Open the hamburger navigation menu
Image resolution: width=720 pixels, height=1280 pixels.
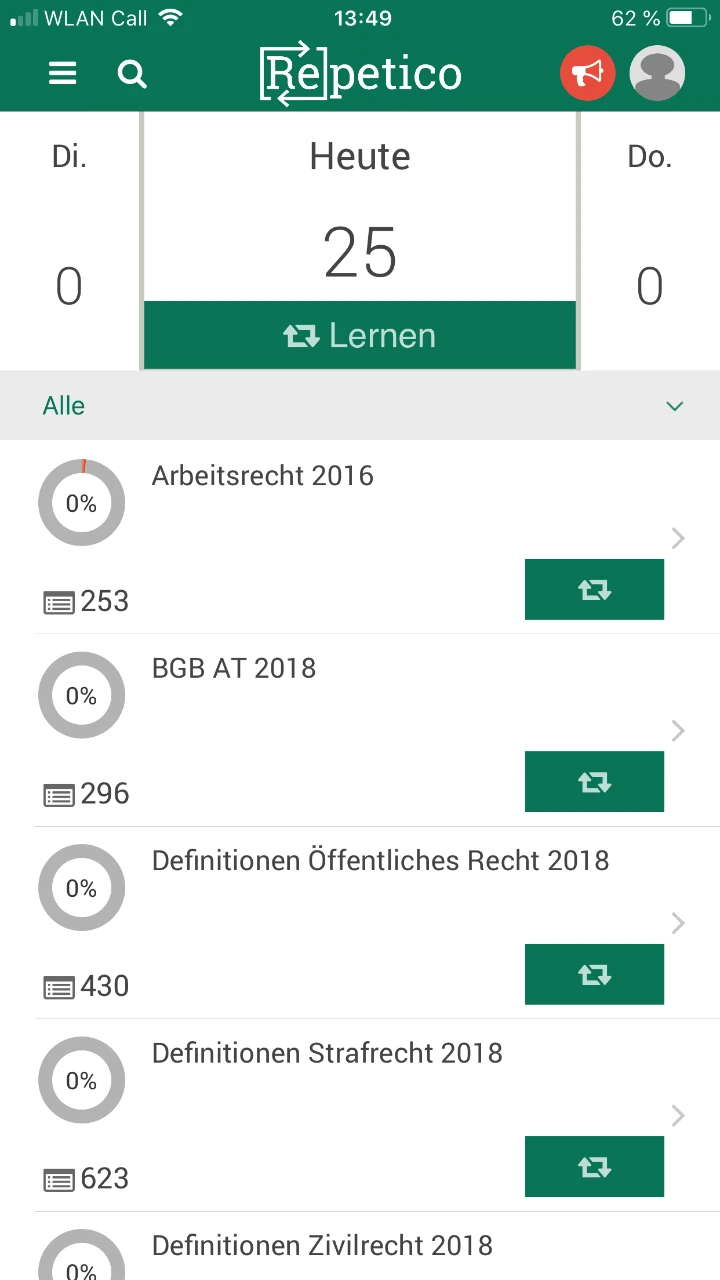[x=62, y=73]
